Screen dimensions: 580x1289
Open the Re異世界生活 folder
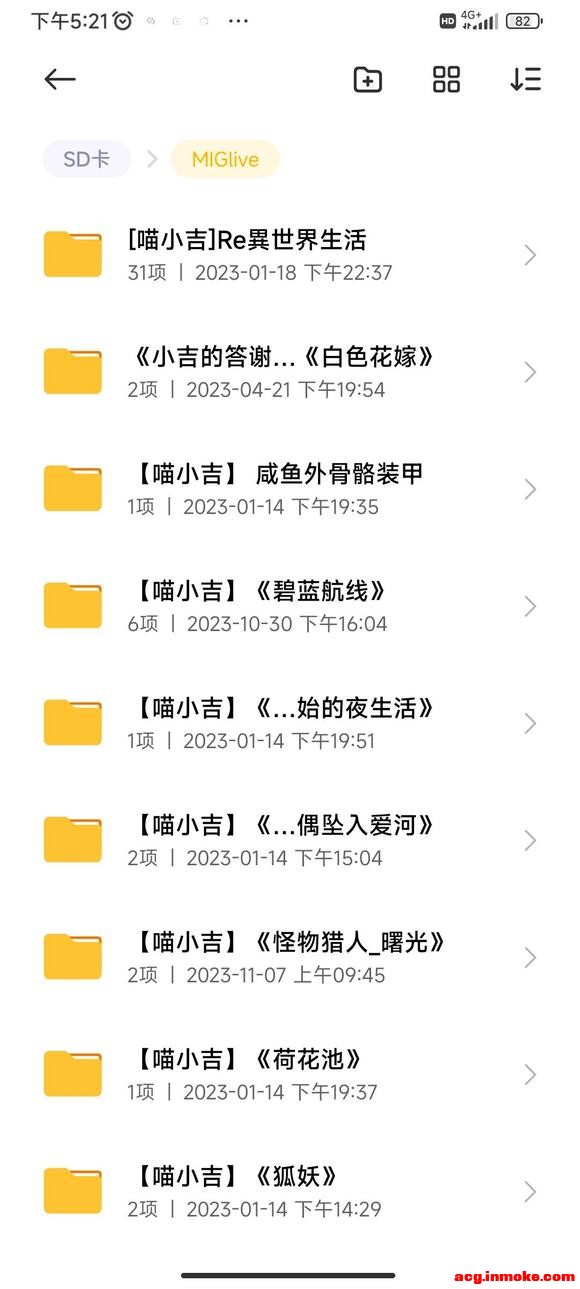coord(290,255)
